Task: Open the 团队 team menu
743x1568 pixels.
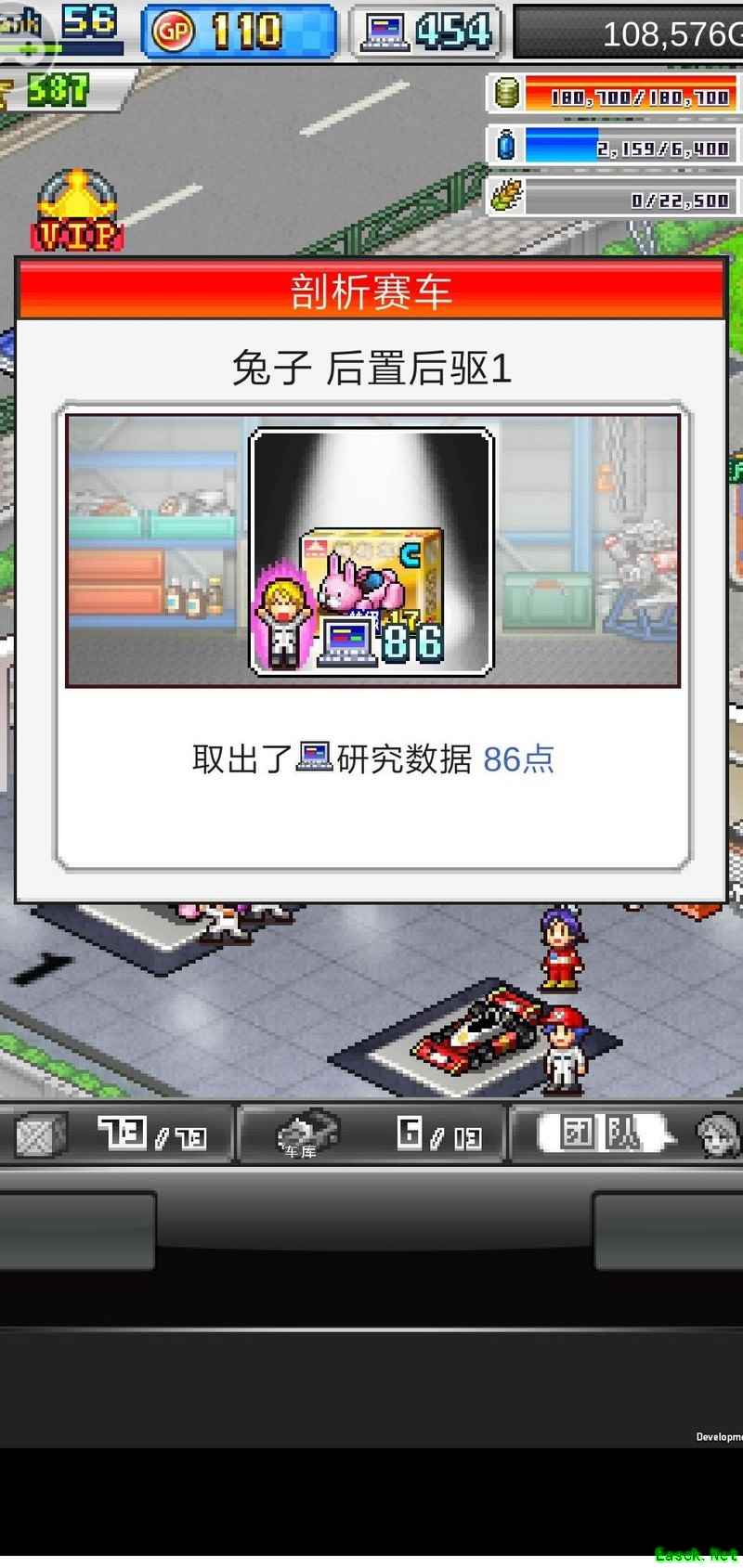Action: (604, 1134)
